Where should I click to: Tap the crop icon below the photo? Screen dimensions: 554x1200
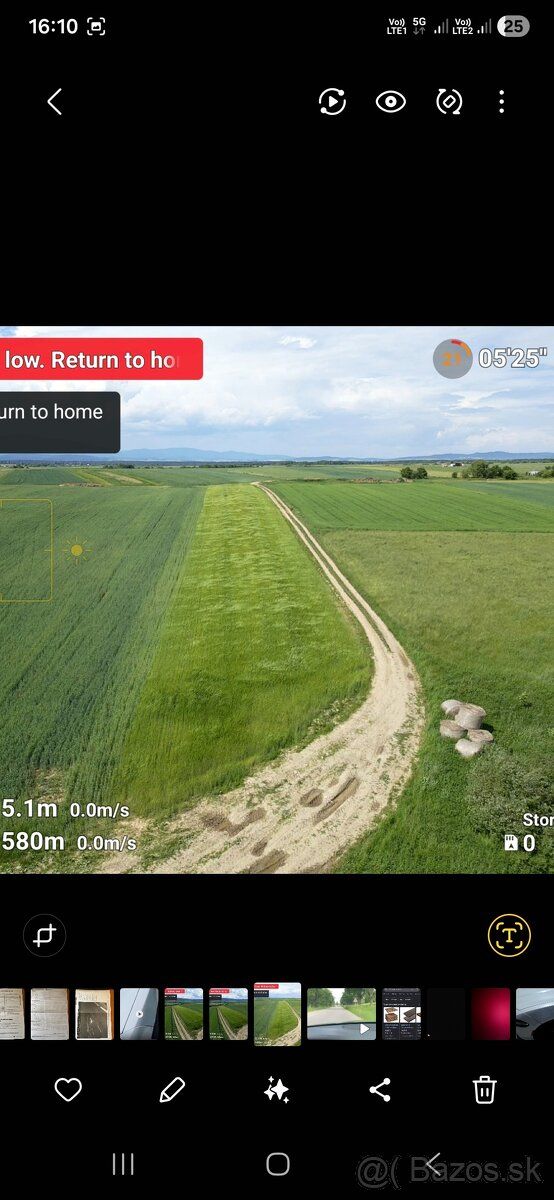coord(44,936)
